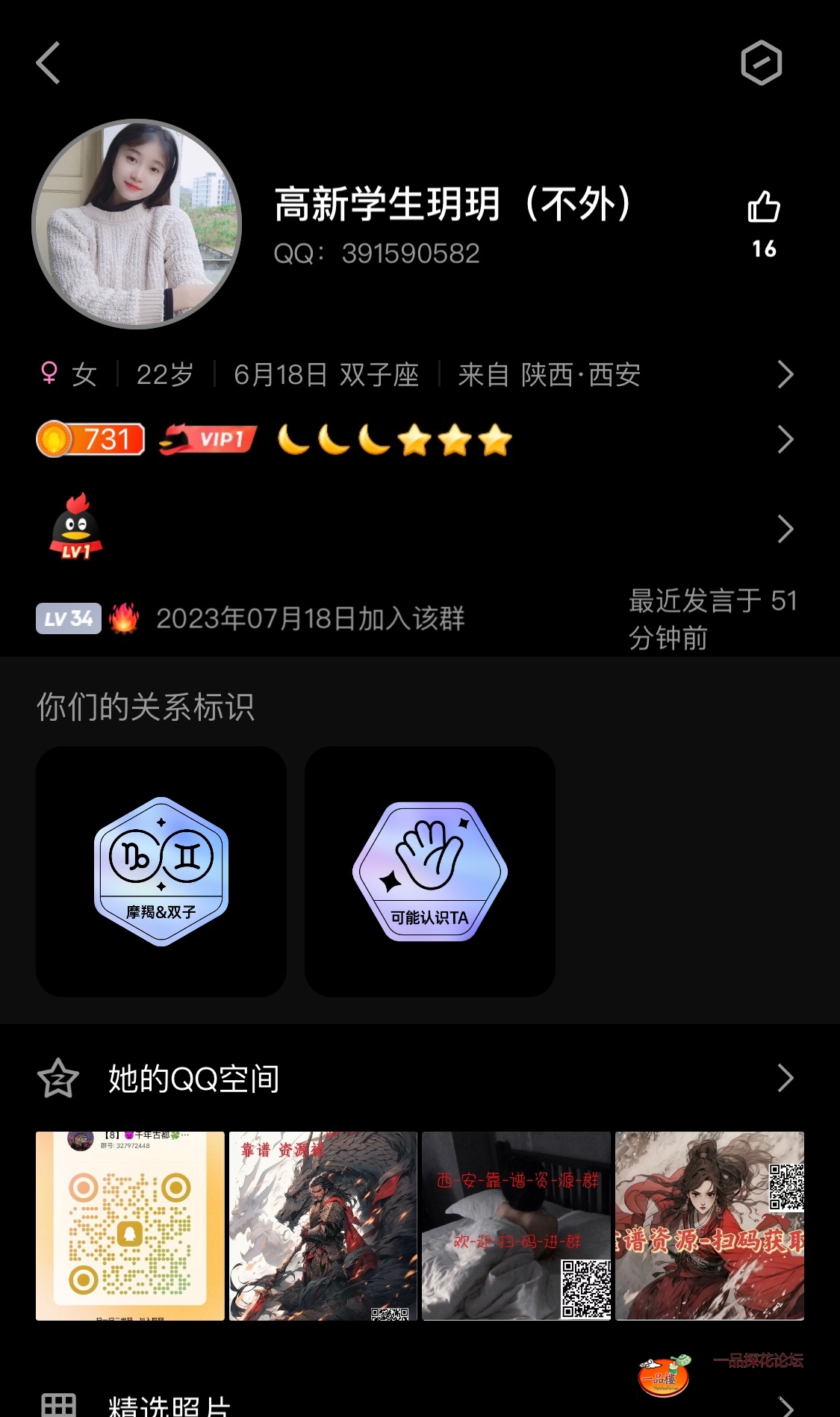Open the 可能认识TA relationship card

pyautogui.click(x=430, y=871)
